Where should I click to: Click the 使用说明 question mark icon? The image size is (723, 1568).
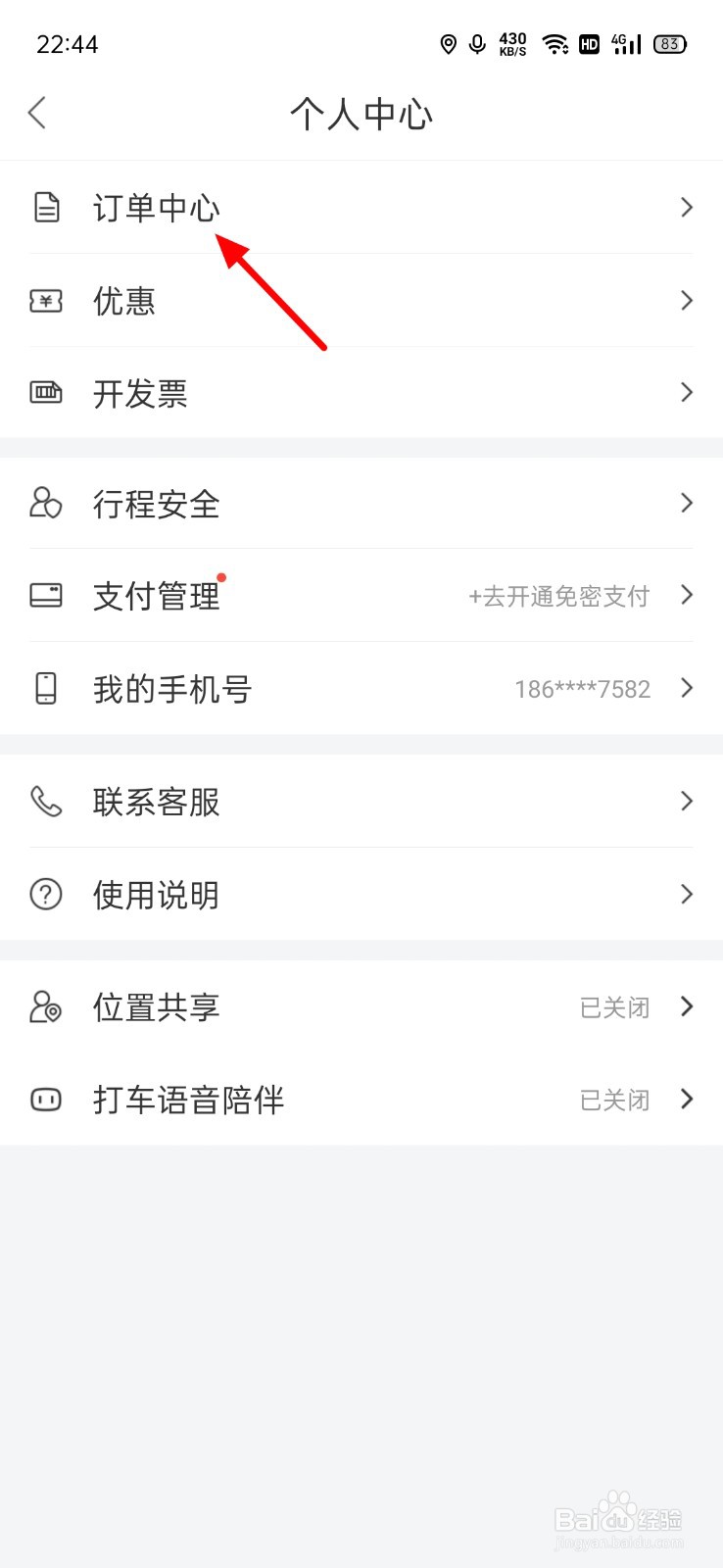point(46,894)
